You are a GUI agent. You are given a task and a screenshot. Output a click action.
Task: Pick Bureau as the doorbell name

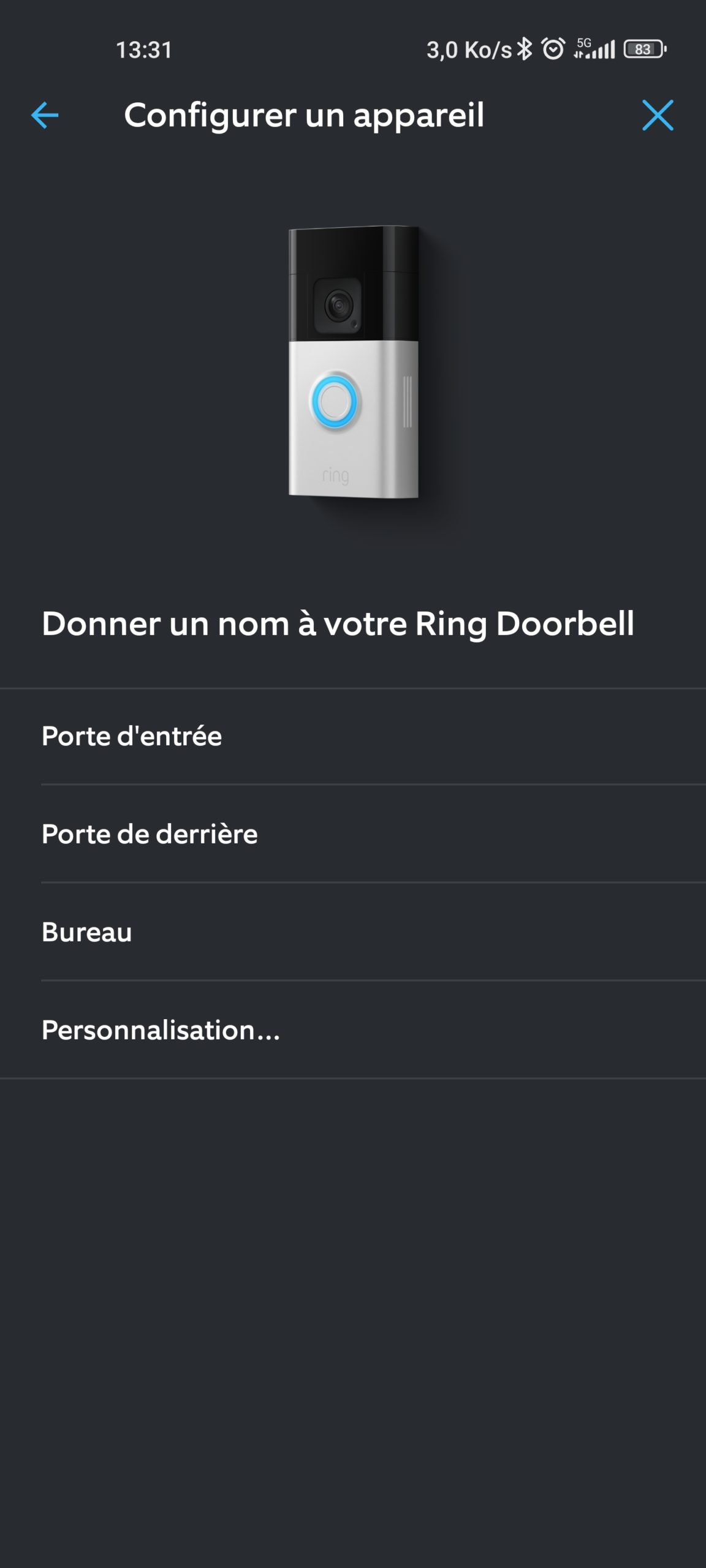(x=353, y=932)
